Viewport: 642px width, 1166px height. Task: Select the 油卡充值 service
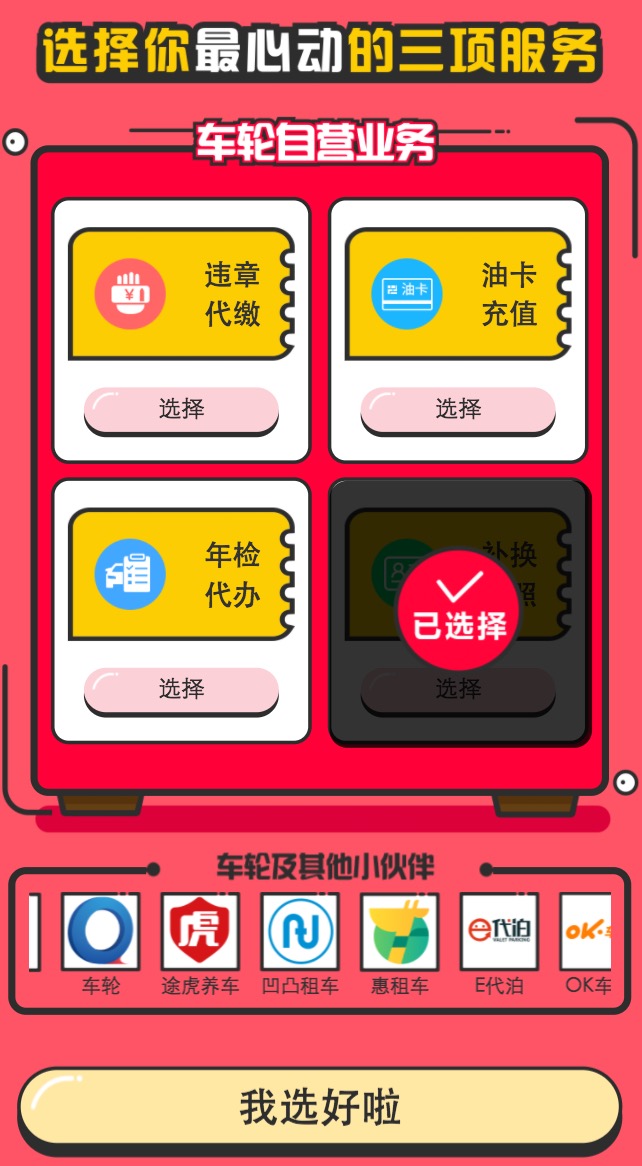tap(458, 409)
